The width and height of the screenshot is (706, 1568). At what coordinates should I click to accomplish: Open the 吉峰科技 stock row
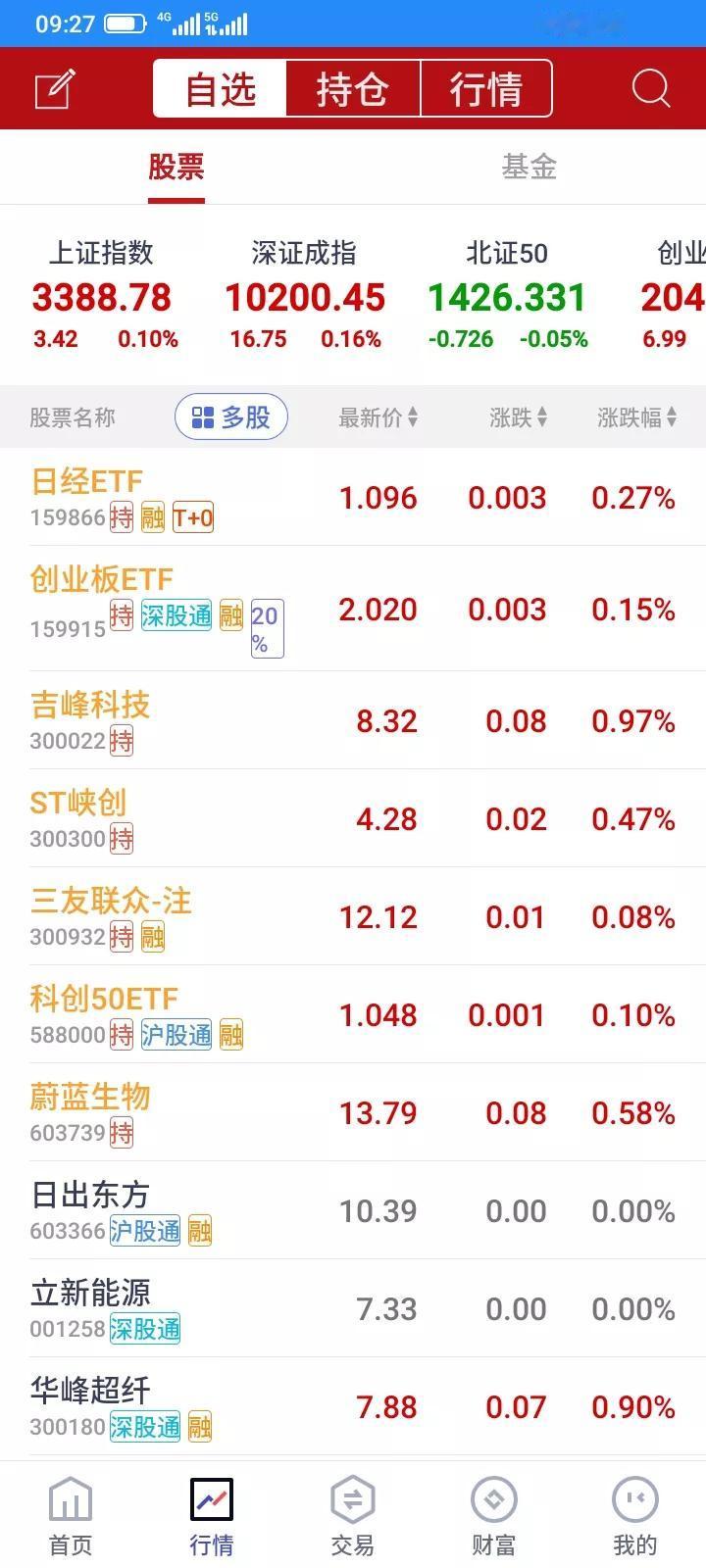tap(353, 720)
